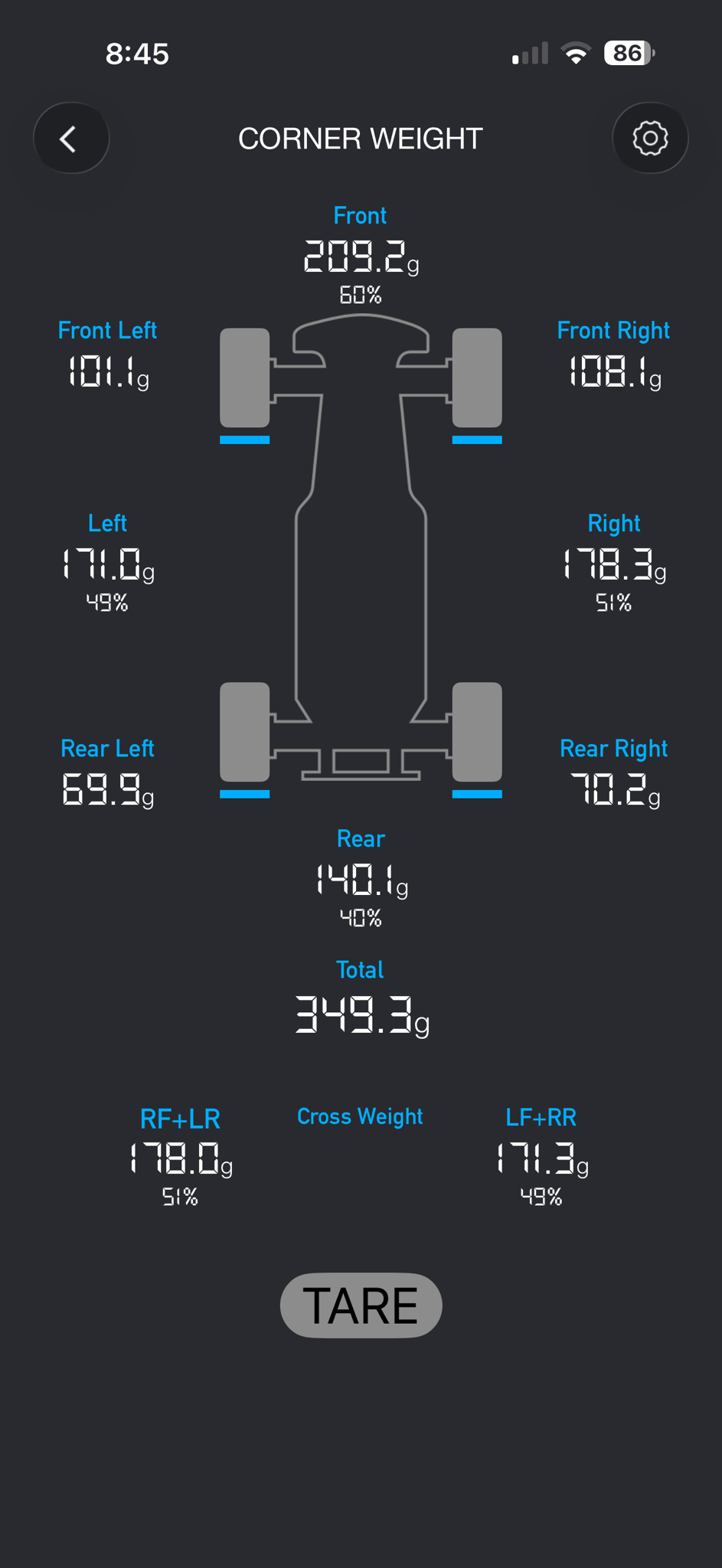Go back using the back arrow
This screenshot has height=1568, width=722.
(71, 139)
